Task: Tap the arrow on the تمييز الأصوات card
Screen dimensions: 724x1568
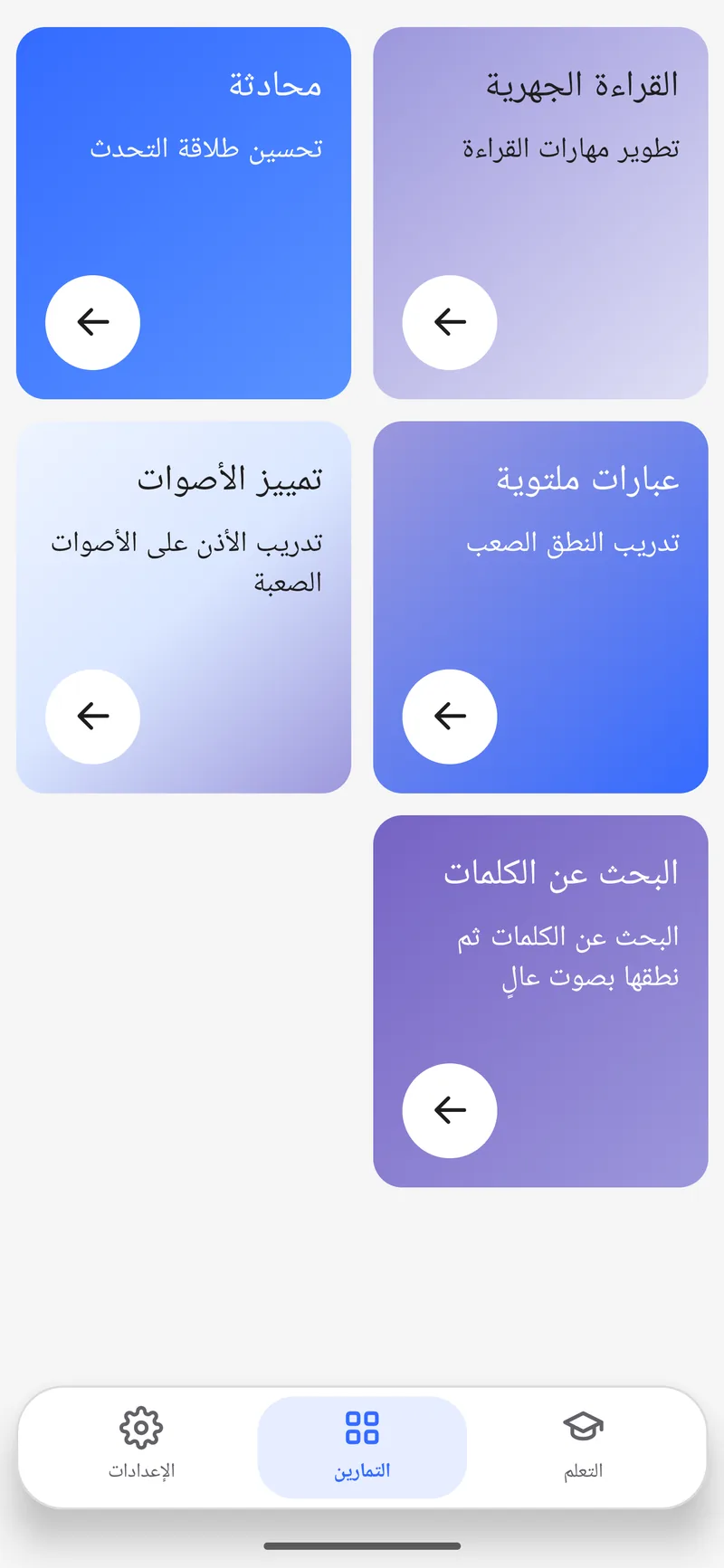Action: (92, 717)
